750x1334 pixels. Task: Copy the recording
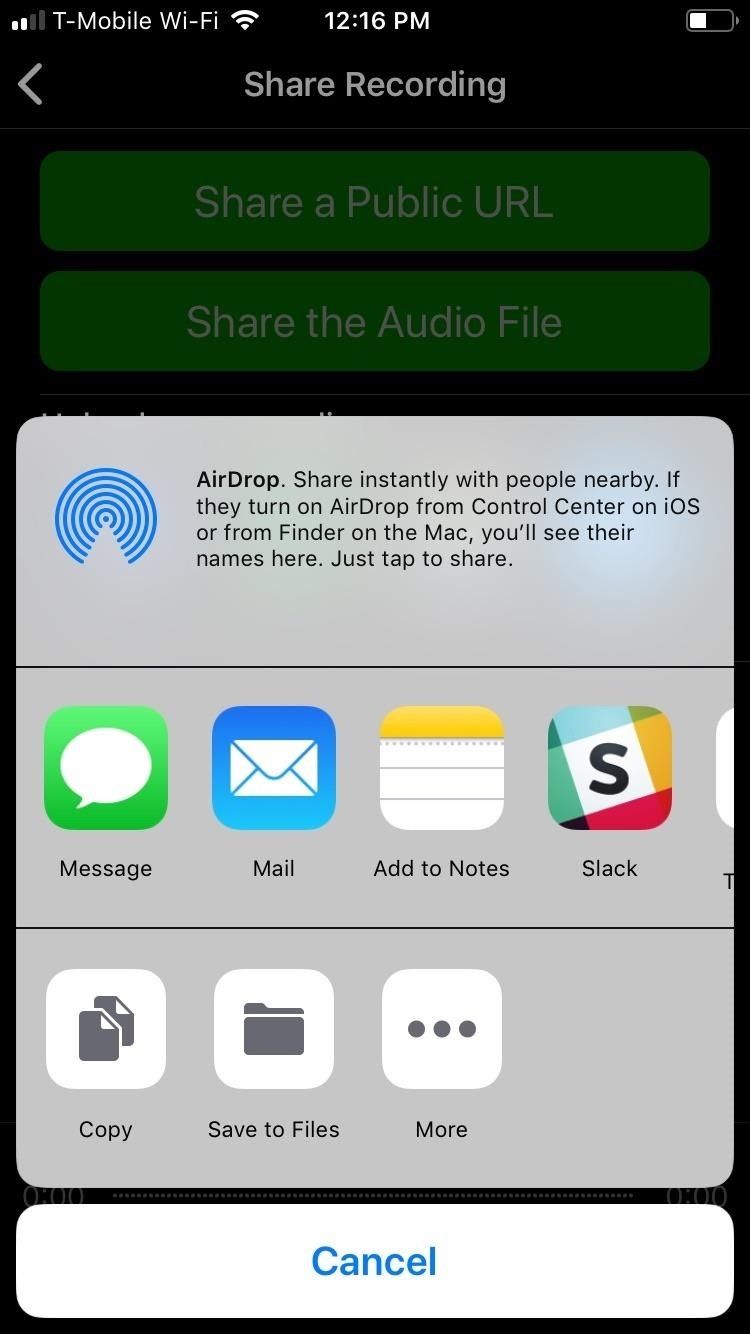[106, 1029]
